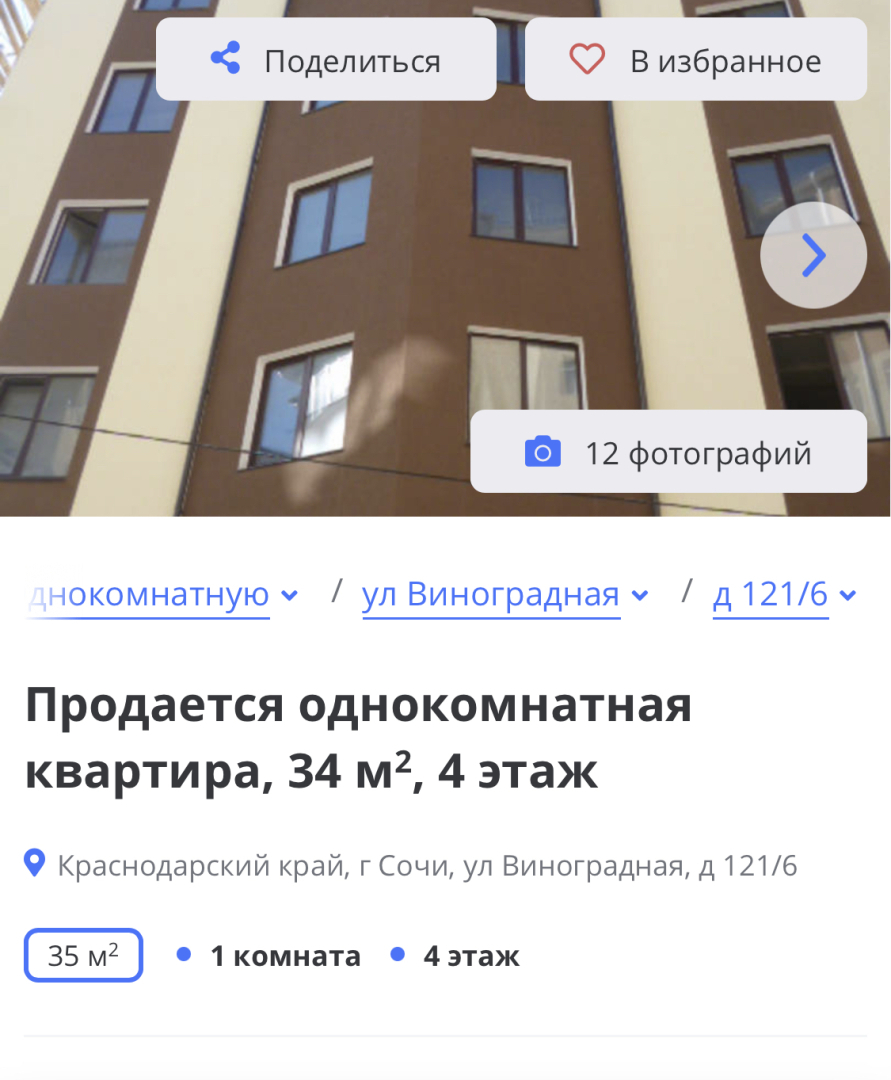Screen dimensions: 891x1080
Task: Open all 12 photos gallery
Action: coord(668,452)
